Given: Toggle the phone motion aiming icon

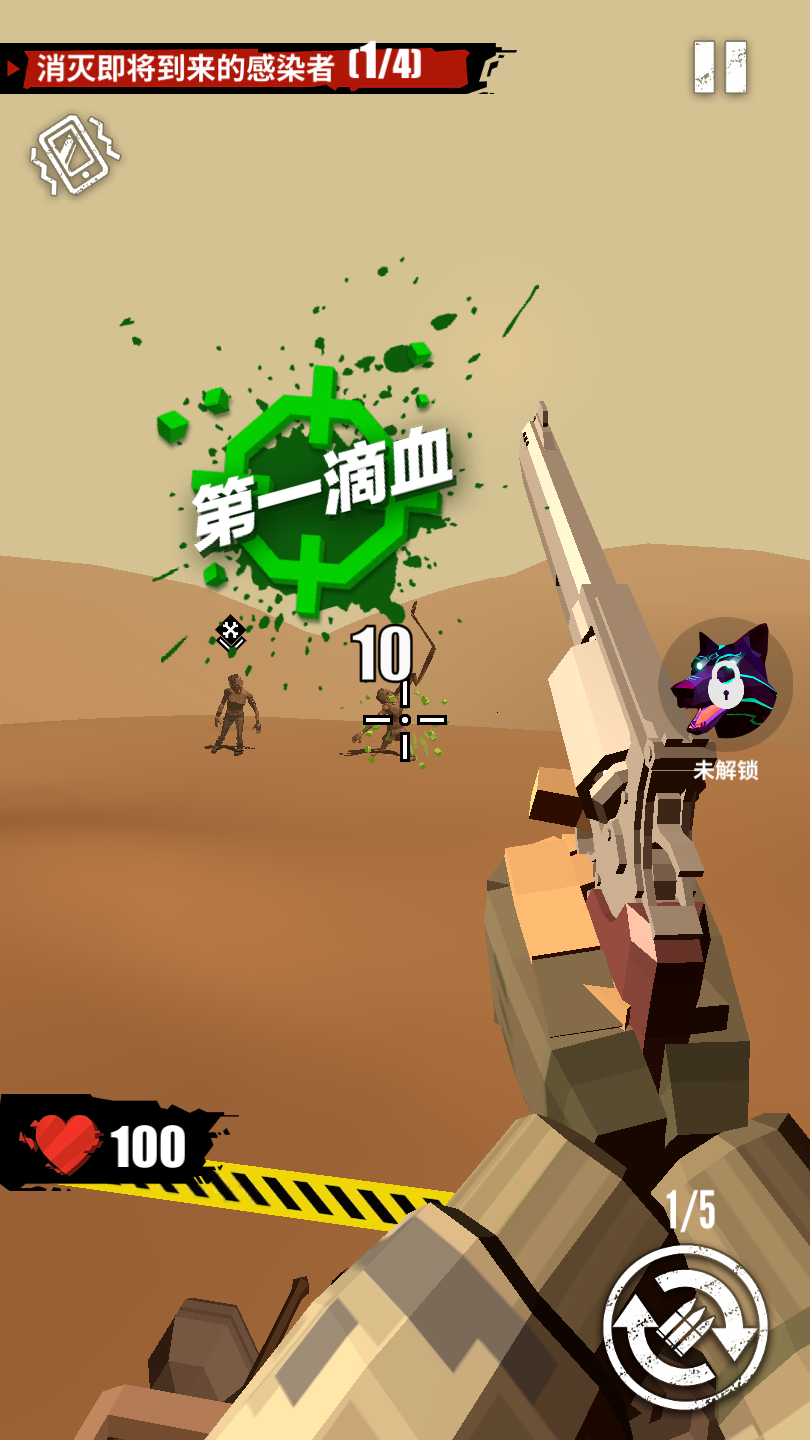Looking at the screenshot, I should [74, 156].
